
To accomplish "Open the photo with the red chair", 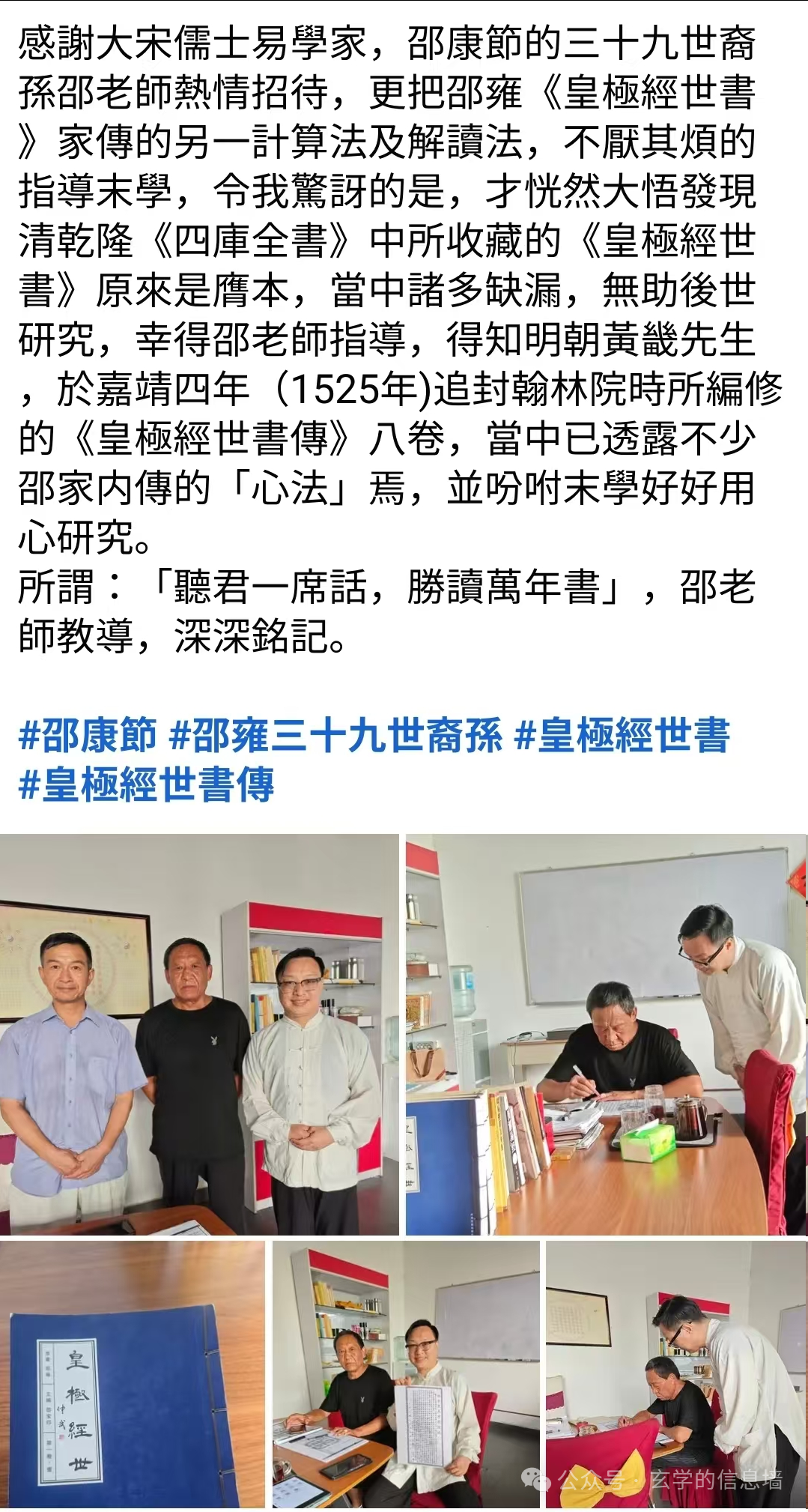I will click(676, 1375).
